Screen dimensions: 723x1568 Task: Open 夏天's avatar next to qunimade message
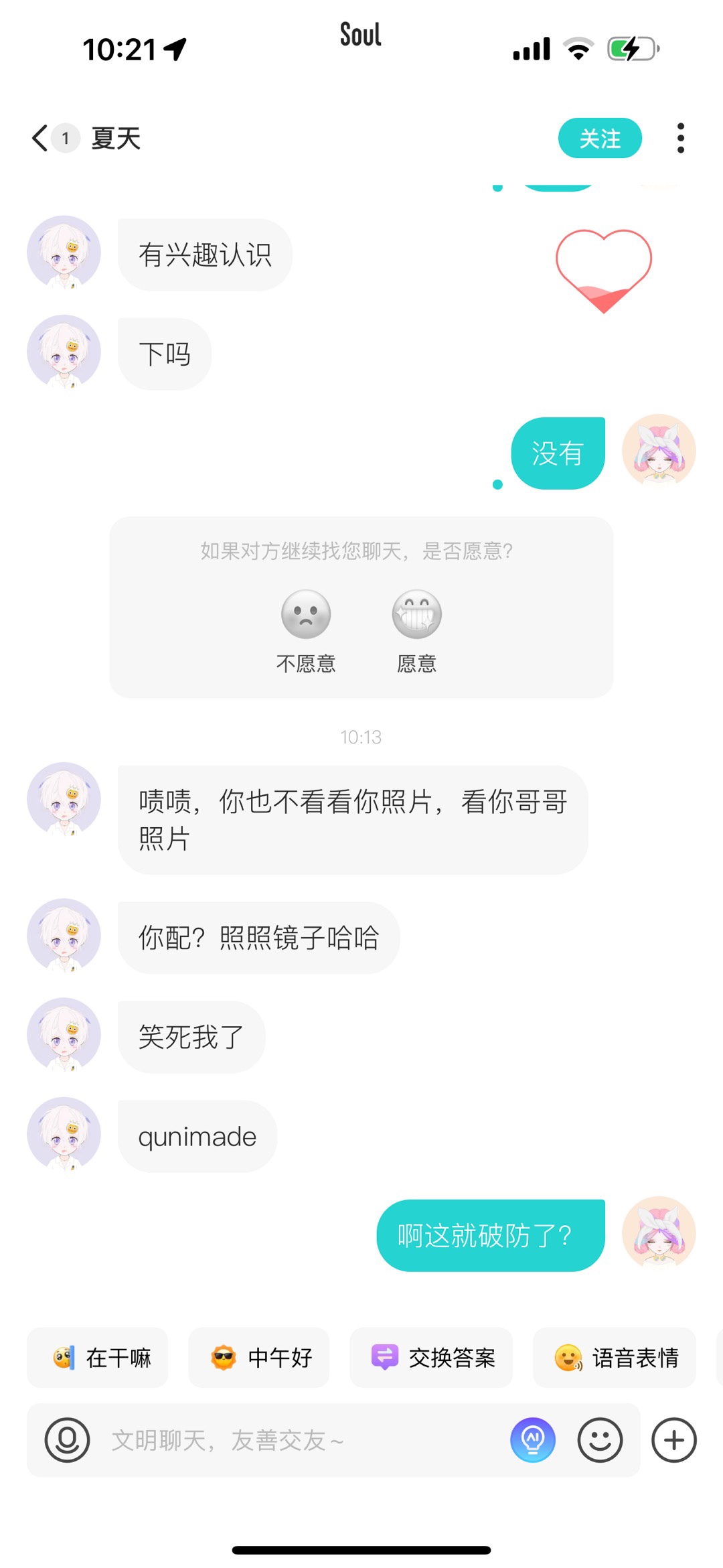[64, 1133]
